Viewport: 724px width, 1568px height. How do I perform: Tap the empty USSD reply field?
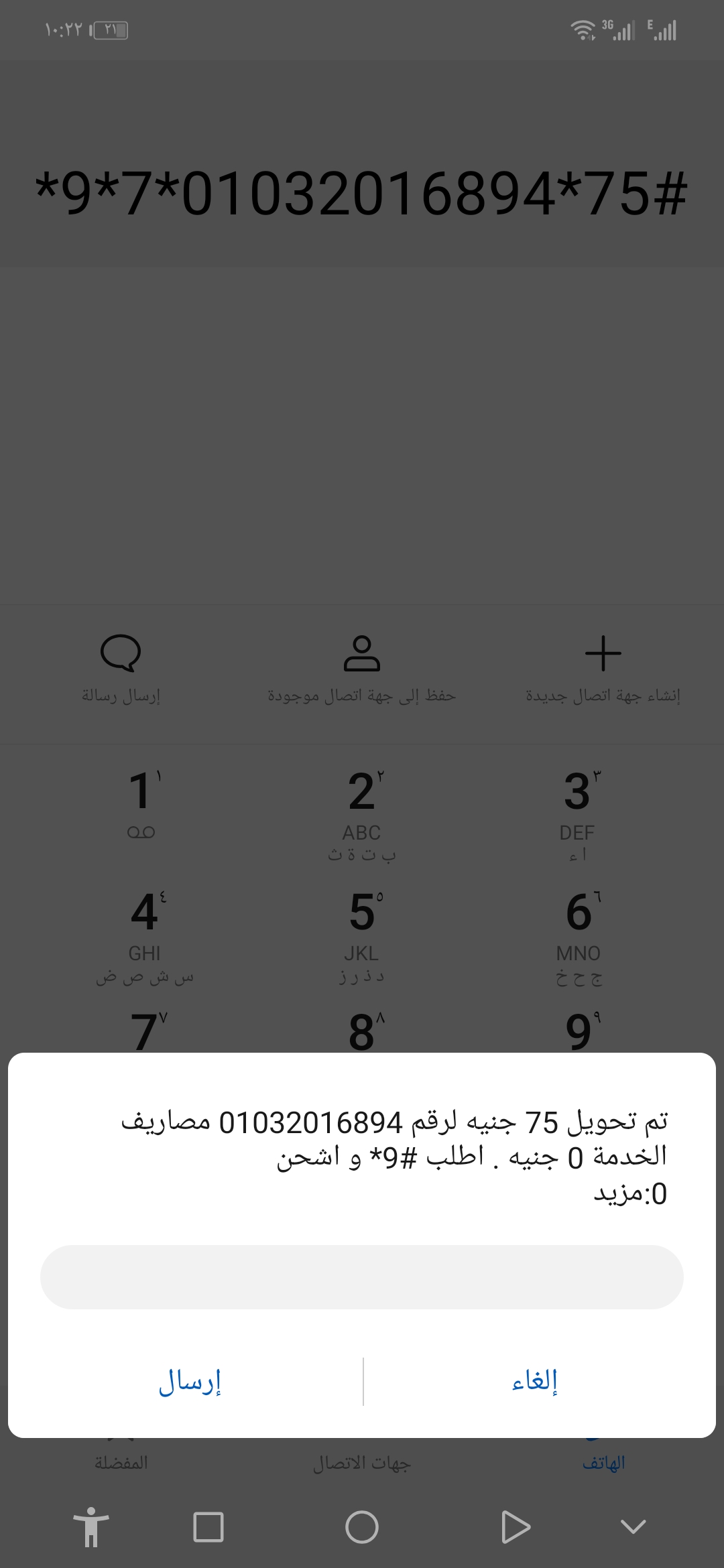coord(362,1277)
